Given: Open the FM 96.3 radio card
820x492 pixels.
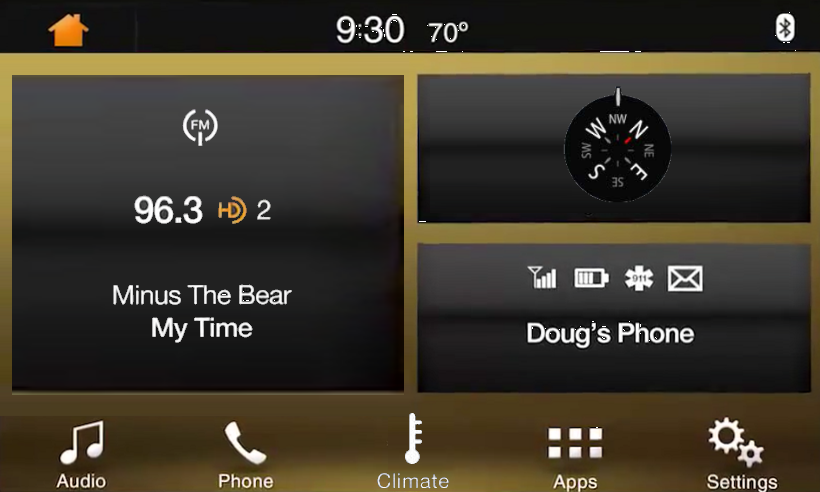Looking at the screenshot, I should coord(208,233).
